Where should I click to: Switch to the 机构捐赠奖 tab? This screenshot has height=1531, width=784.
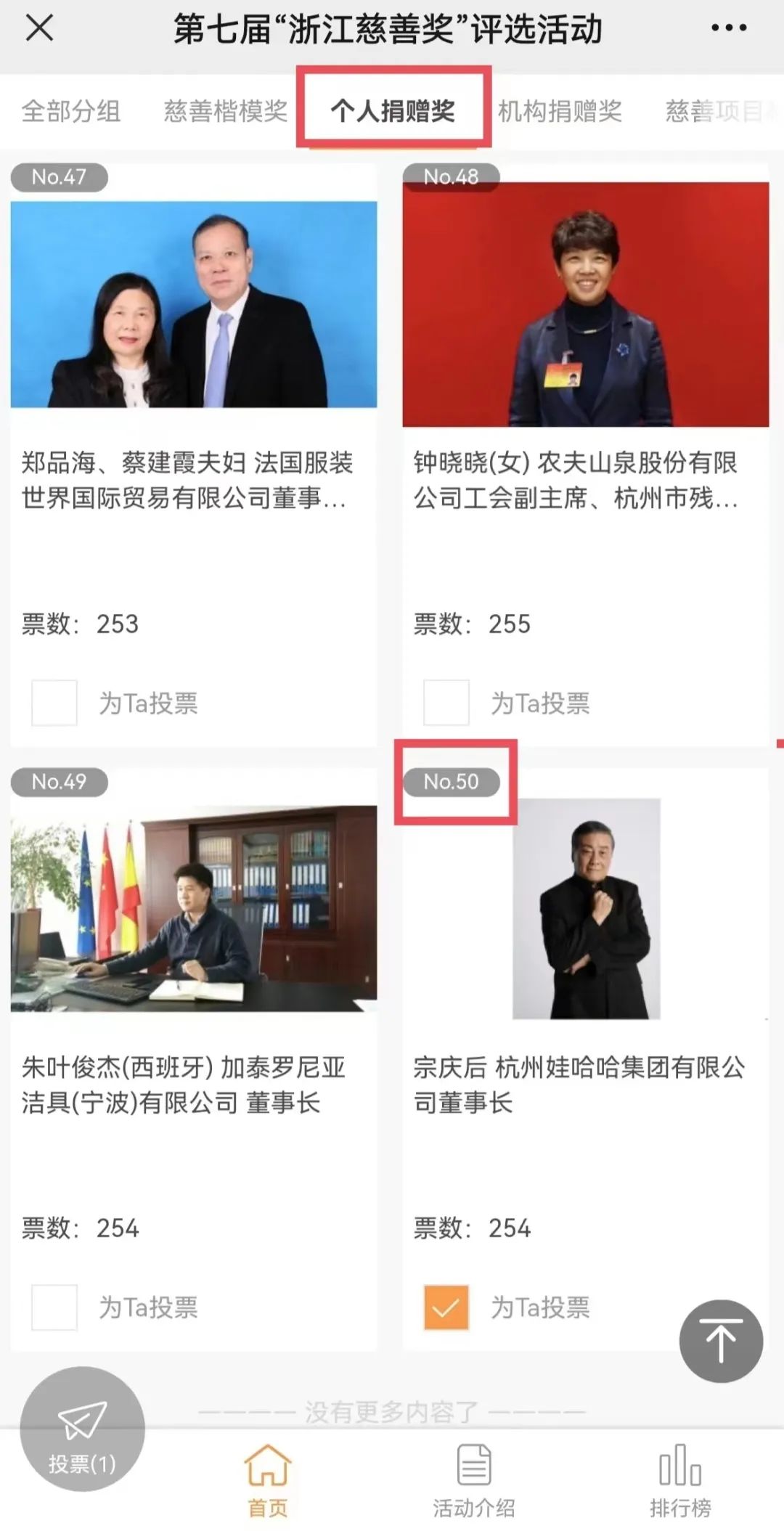[560, 111]
